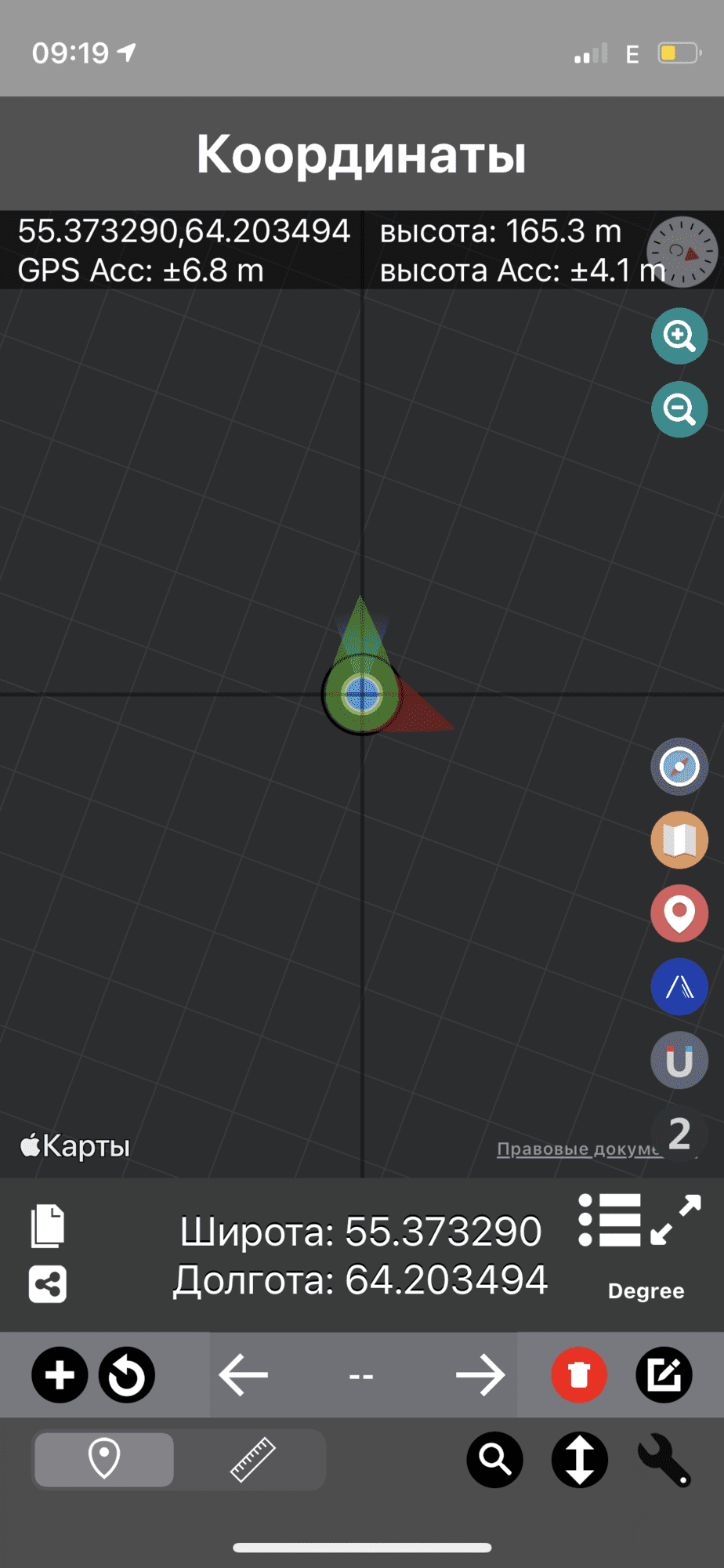
Task: Zoom out of the map
Action: pos(679,409)
